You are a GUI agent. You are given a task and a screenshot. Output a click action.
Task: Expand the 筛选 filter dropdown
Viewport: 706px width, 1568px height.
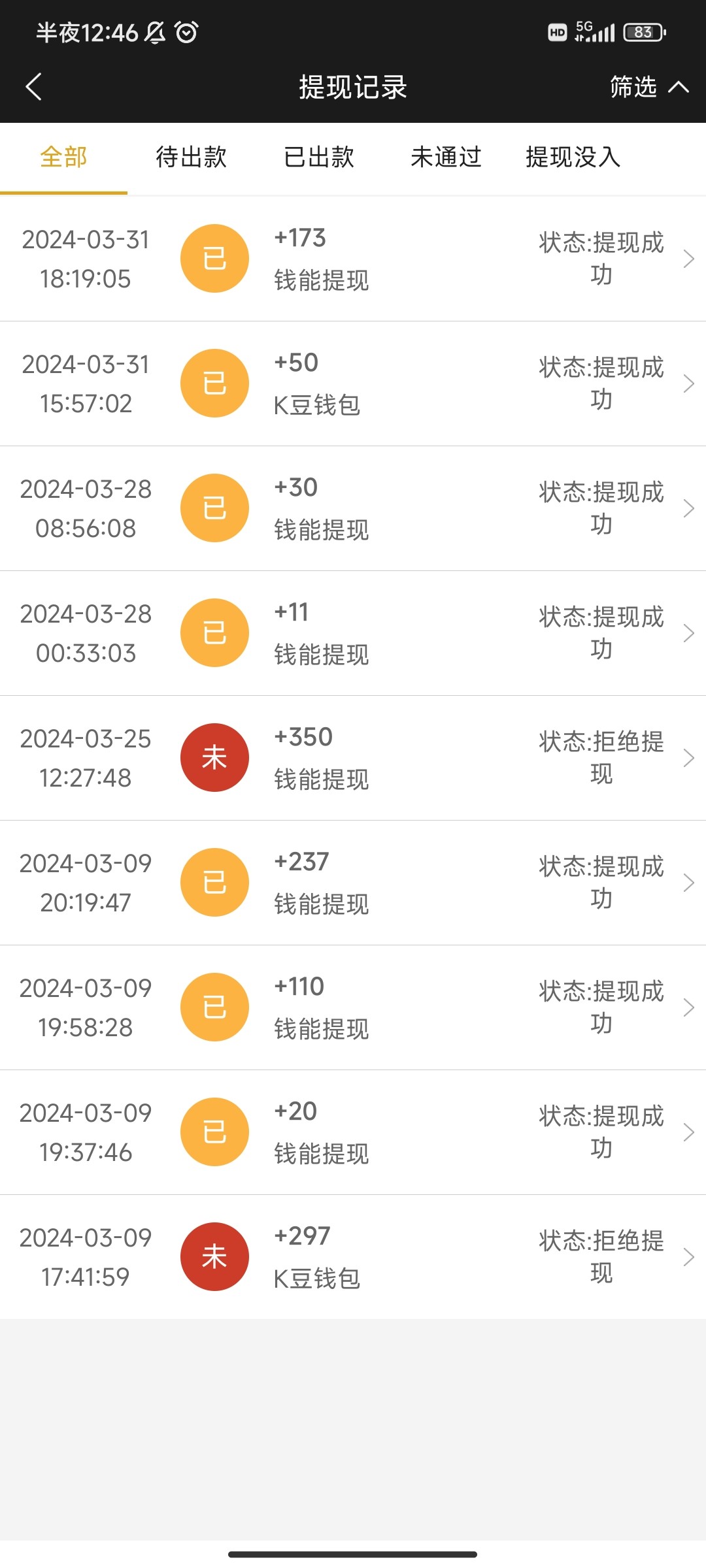coord(648,87)
